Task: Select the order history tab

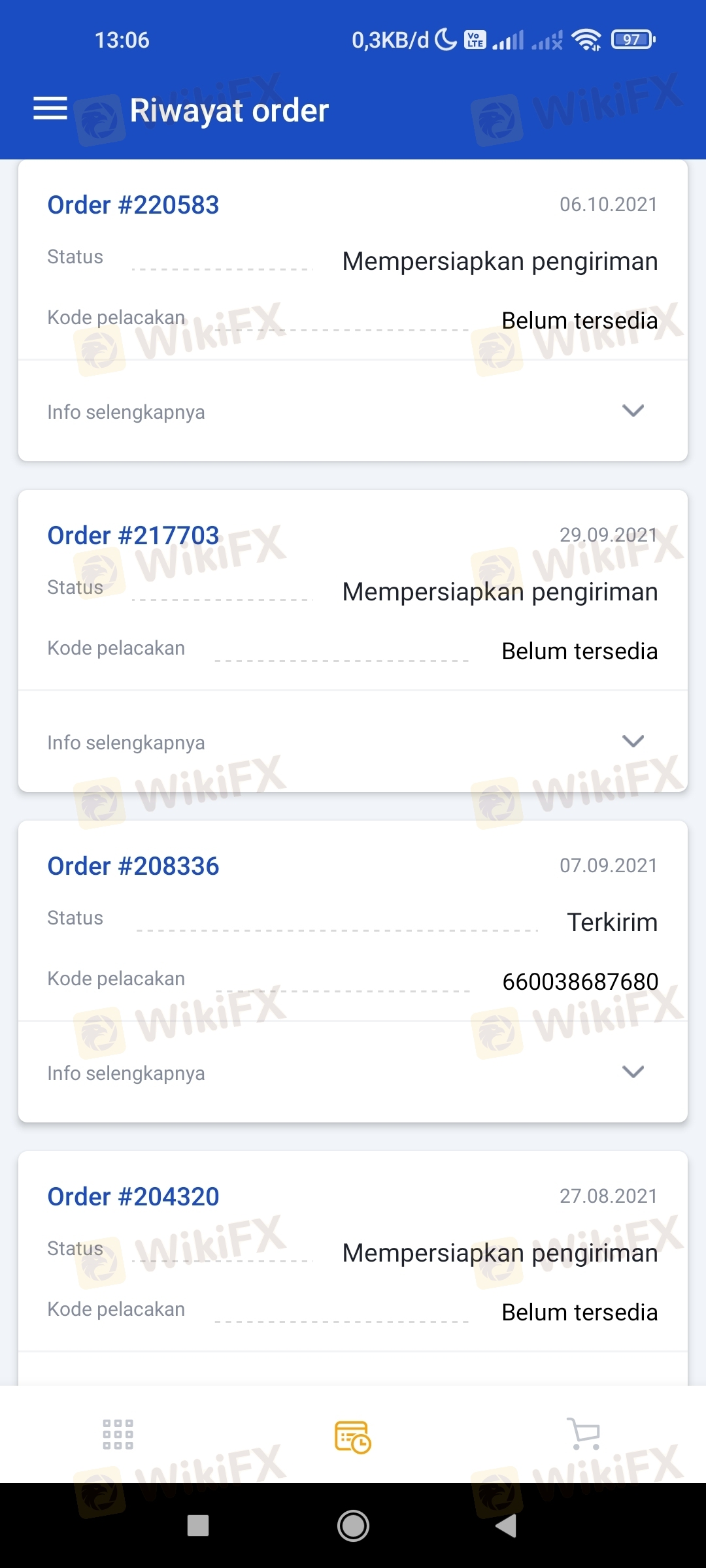Action: [352, 1436]
